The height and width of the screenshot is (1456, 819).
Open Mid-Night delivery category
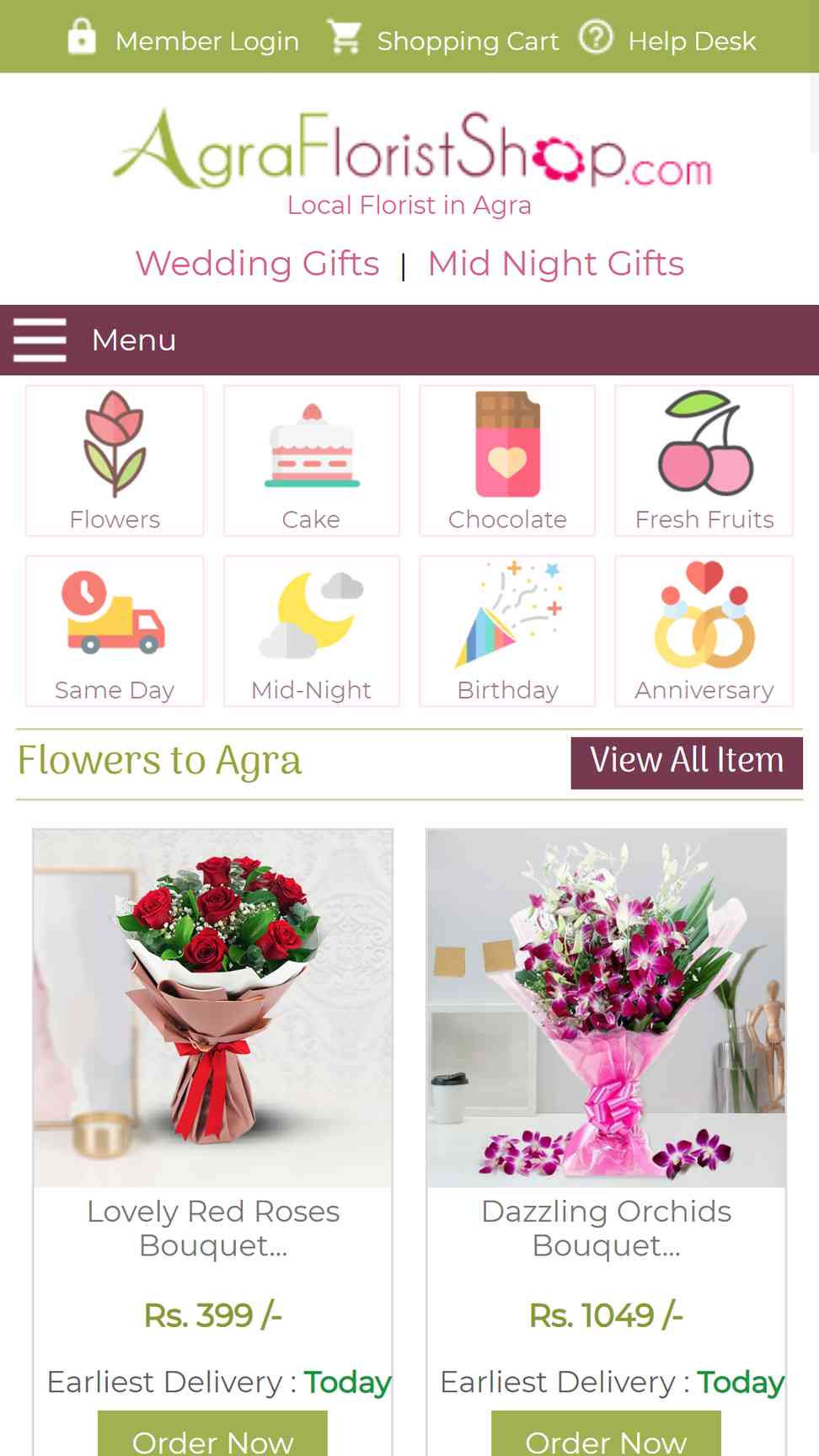[312, 631]
